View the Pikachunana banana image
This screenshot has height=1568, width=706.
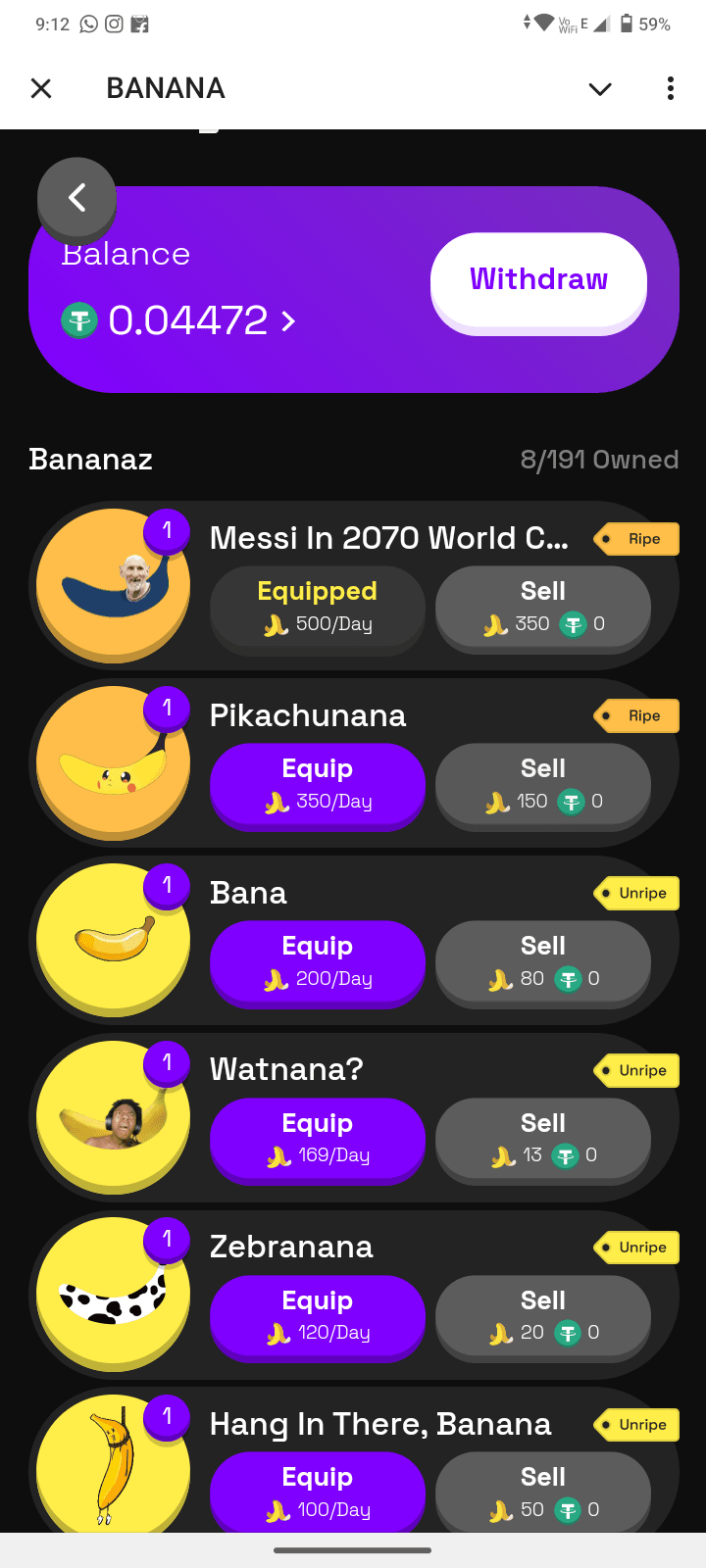(x=113, y=764)
